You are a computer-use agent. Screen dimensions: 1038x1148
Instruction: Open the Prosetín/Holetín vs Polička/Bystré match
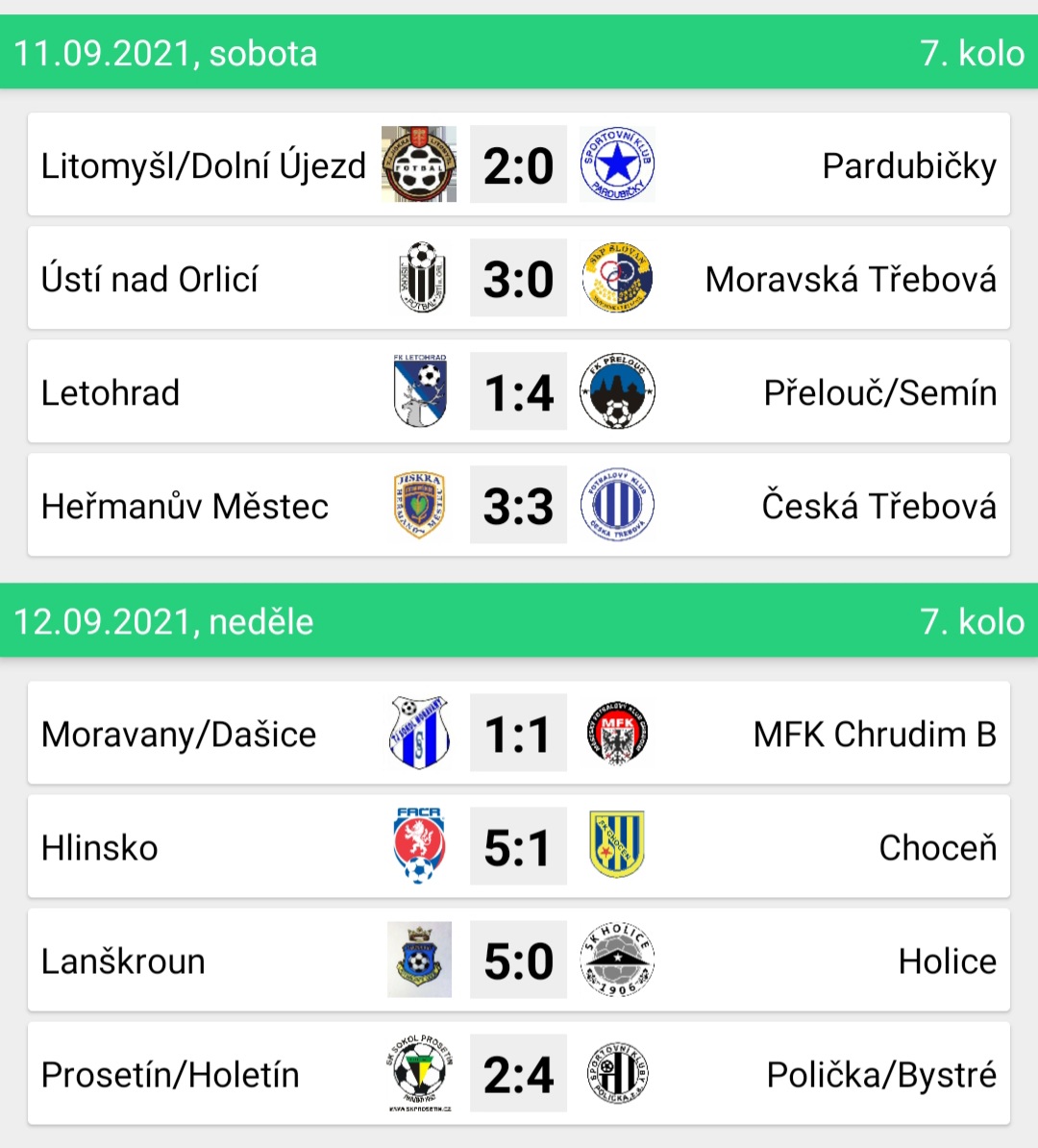pos(518,1074)
